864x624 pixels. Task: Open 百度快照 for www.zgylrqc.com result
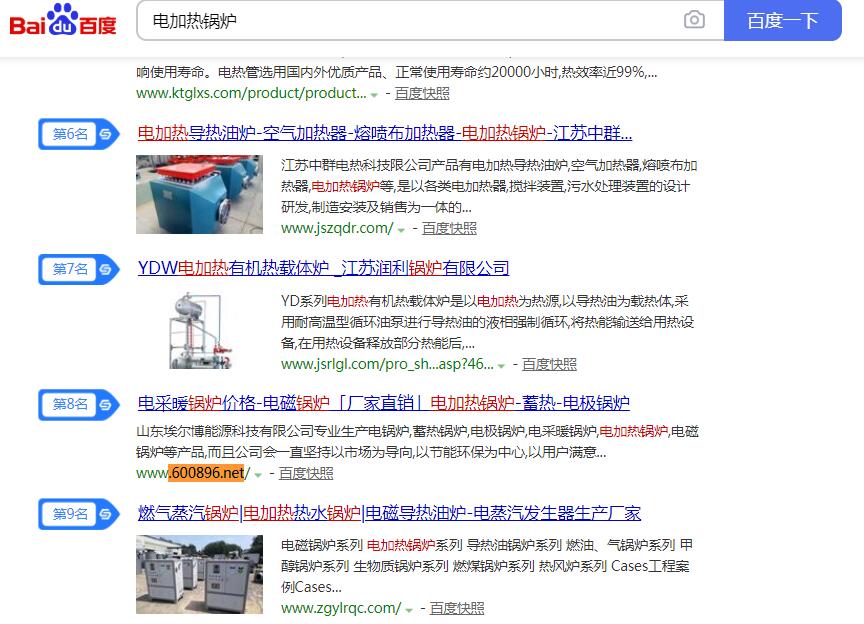pos(457,608)
